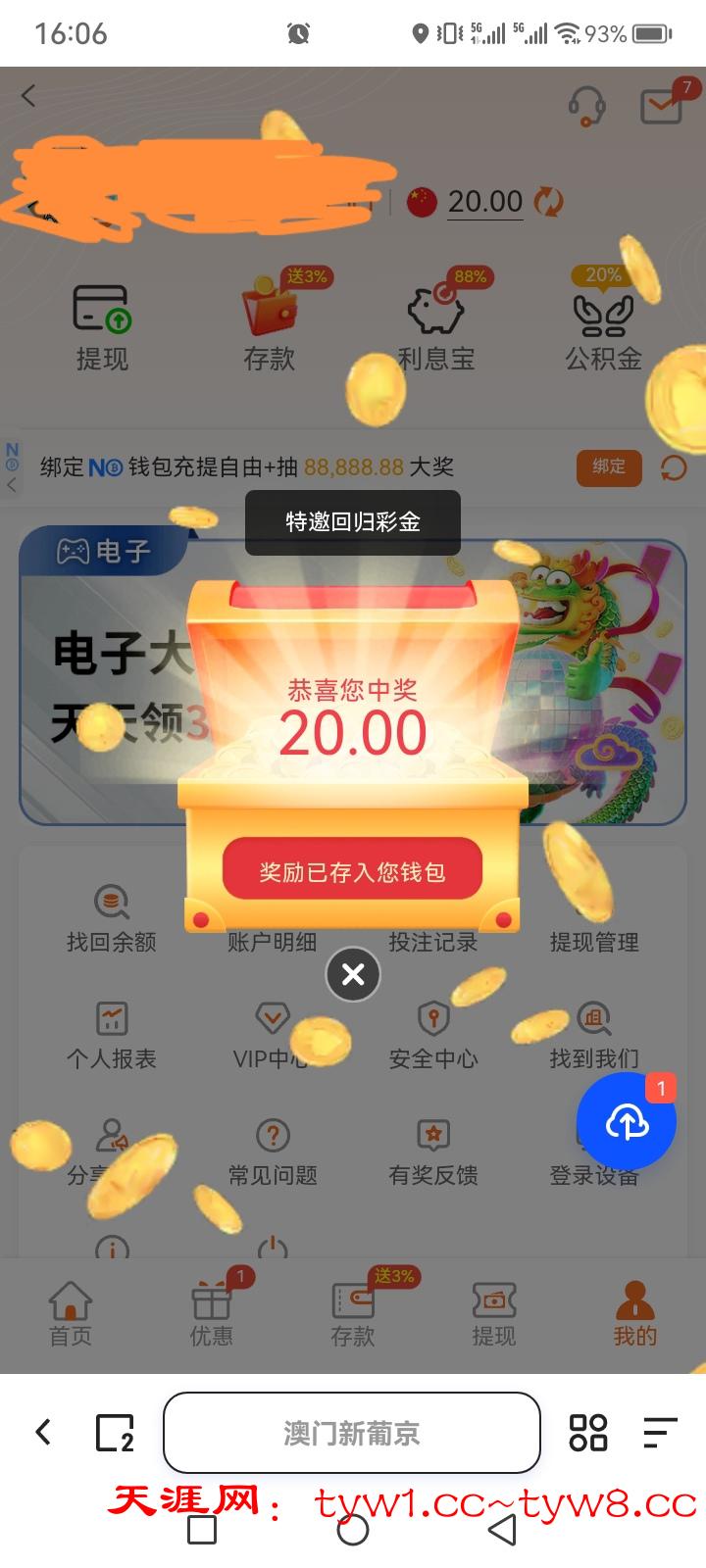Close the prize popup with X
The image size is (706, 1568).
coord(353,974)
